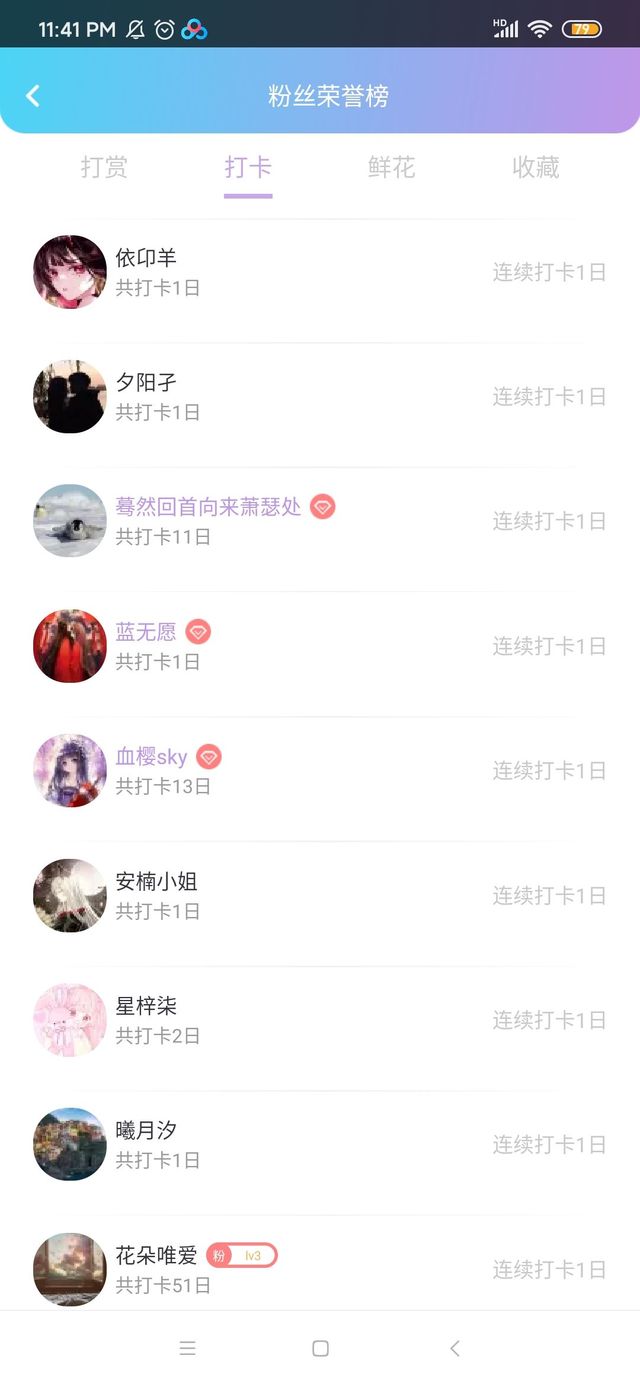
Task: View 血樱sky's entry
Action: pos(320,771)
